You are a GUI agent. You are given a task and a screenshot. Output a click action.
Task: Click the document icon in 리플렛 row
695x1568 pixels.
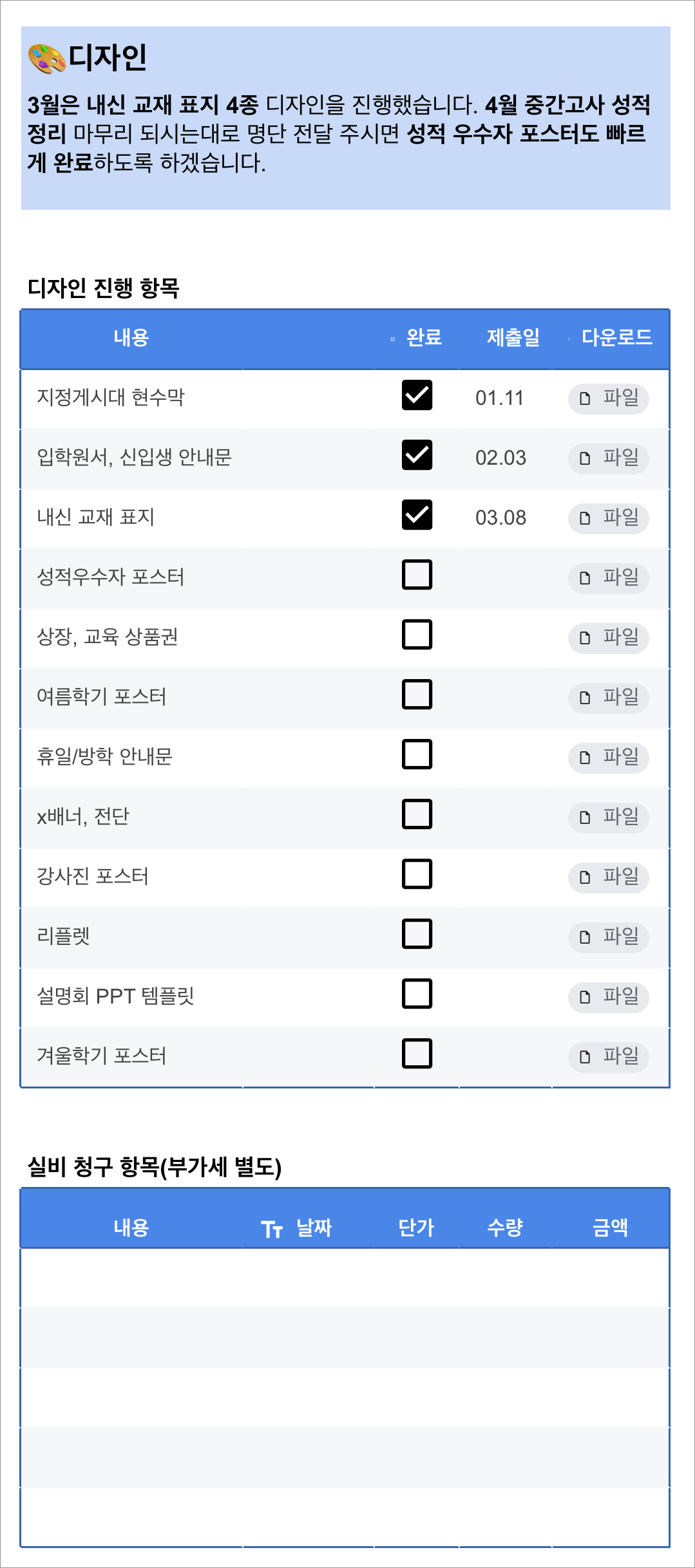(x=584, y=937)
